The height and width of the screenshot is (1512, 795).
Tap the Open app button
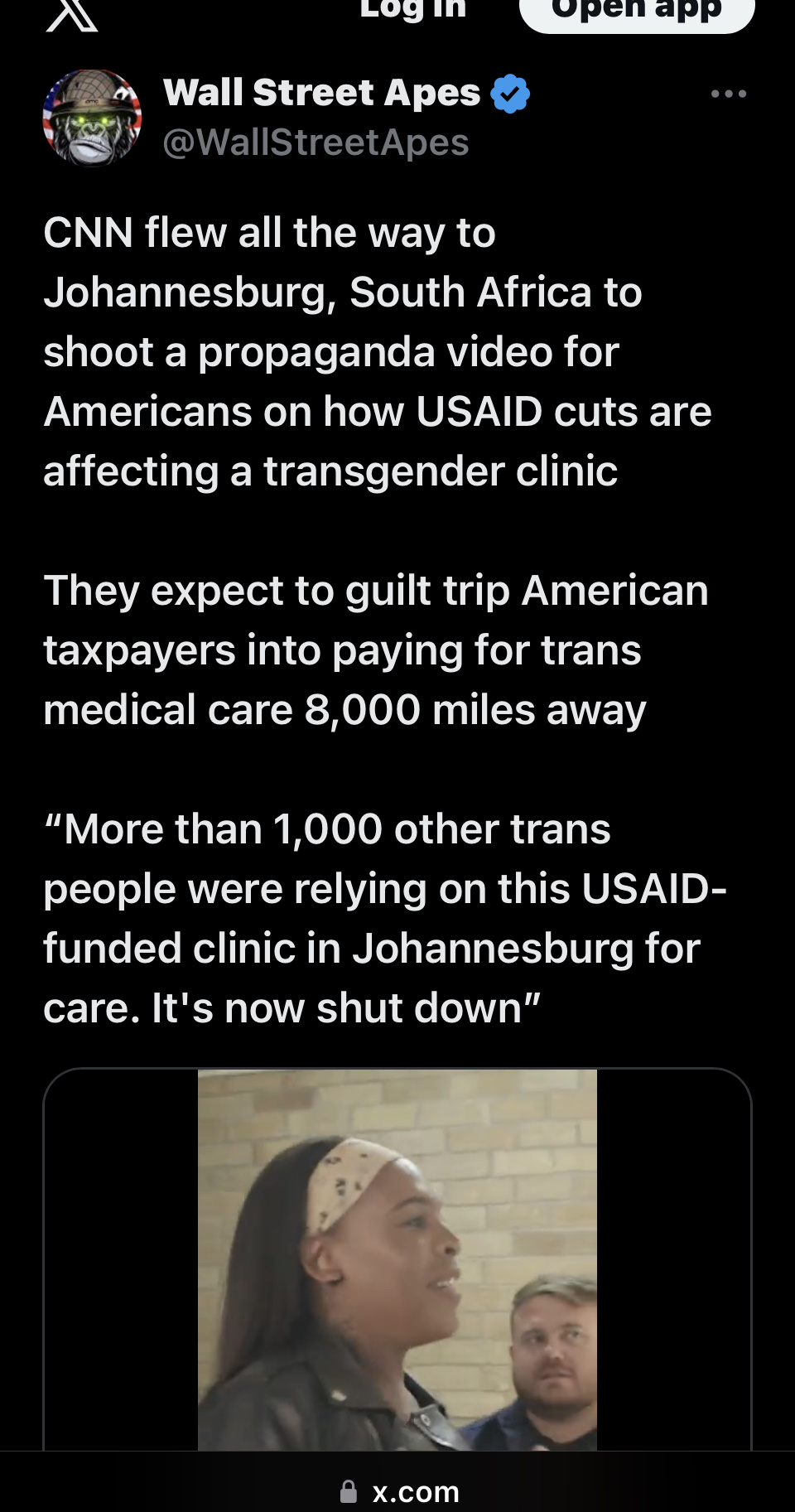[x=636, y=12]
